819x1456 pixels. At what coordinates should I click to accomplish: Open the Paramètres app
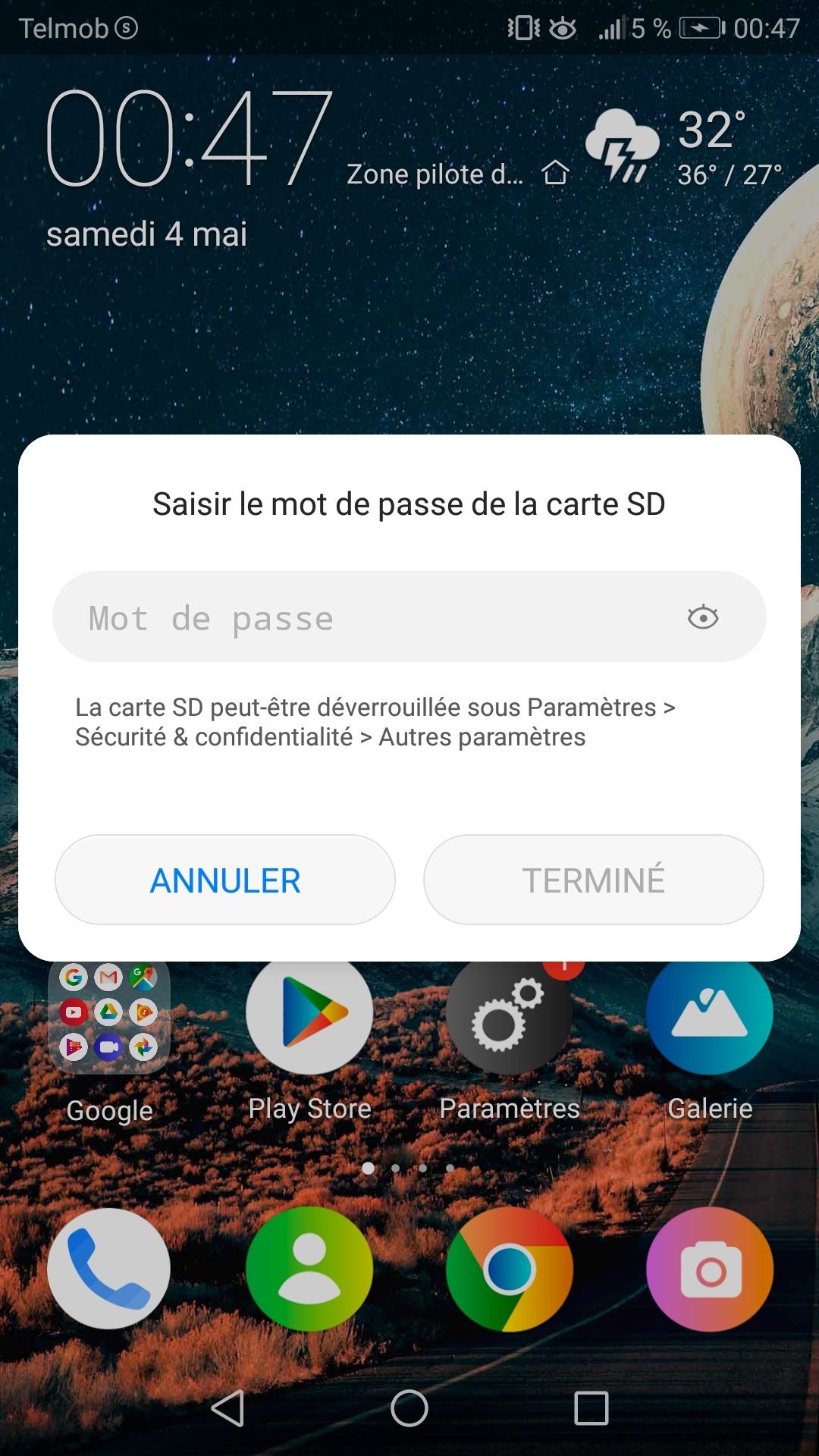[510, 1018]
